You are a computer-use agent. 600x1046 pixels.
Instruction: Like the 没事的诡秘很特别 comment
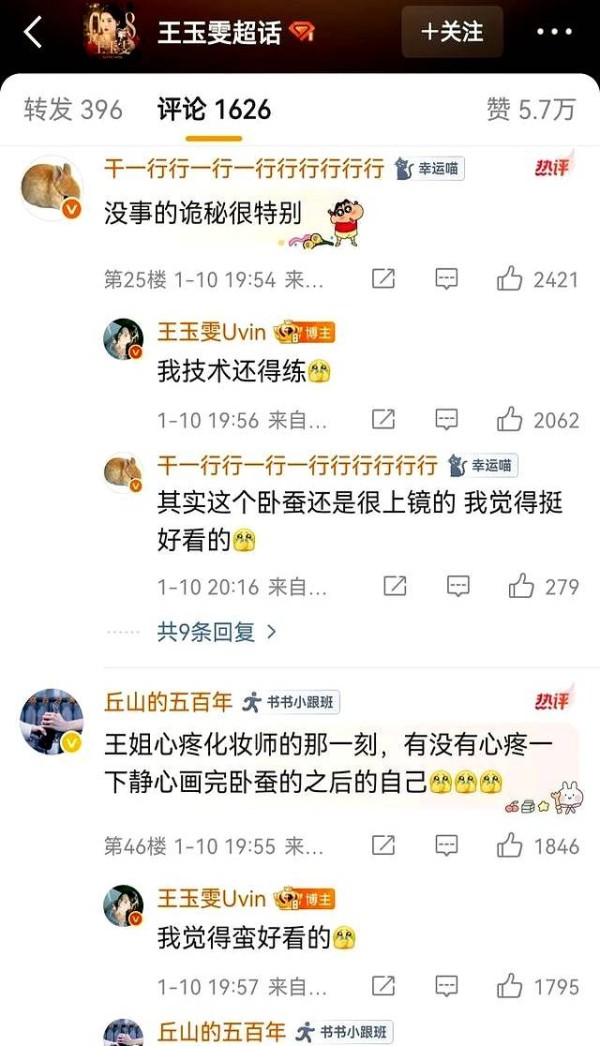click(x=510, y=279)
